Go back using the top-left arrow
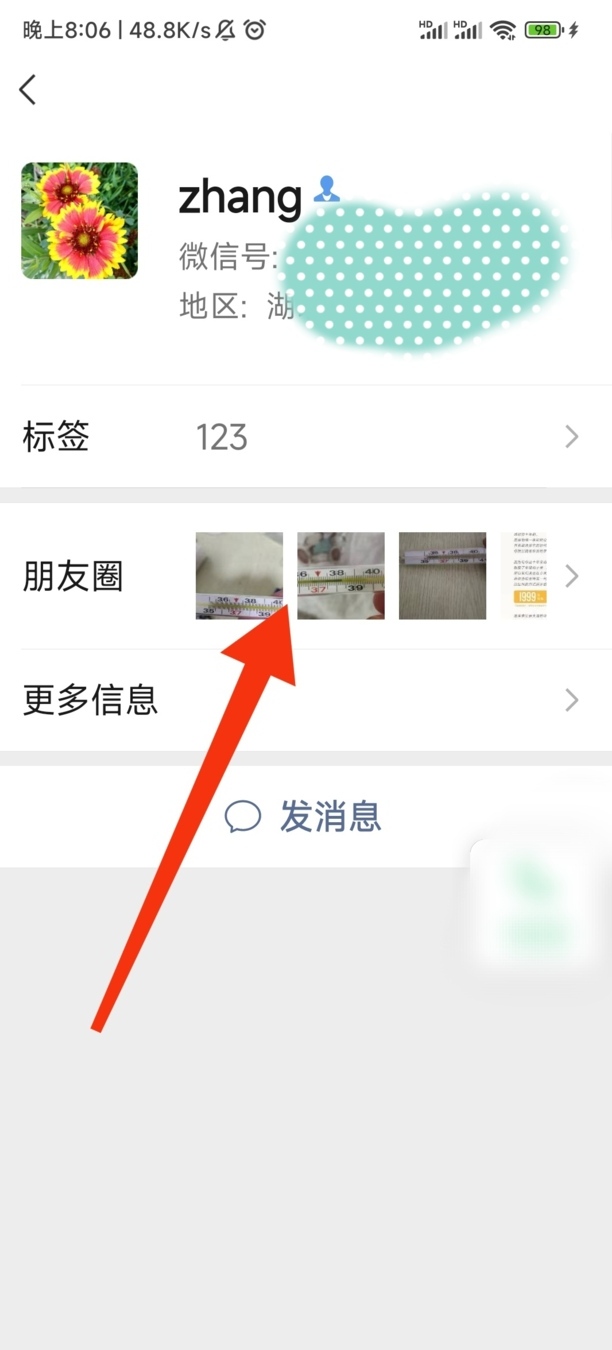Viewport: 612px width, 1350px height. [28, 90]
